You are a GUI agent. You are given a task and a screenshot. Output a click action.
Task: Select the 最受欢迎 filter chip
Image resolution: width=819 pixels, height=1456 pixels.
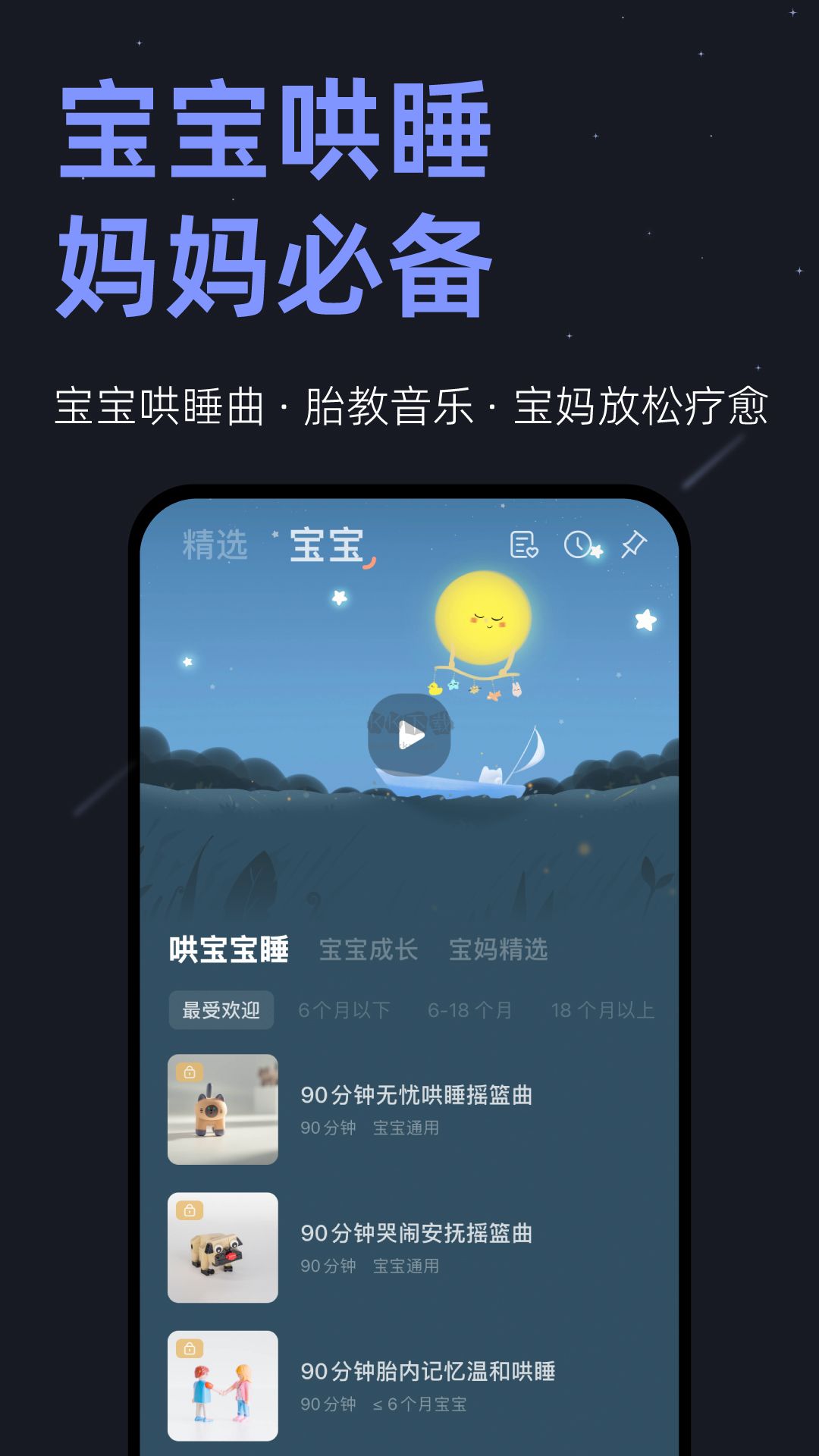(x=222, y=1009)
